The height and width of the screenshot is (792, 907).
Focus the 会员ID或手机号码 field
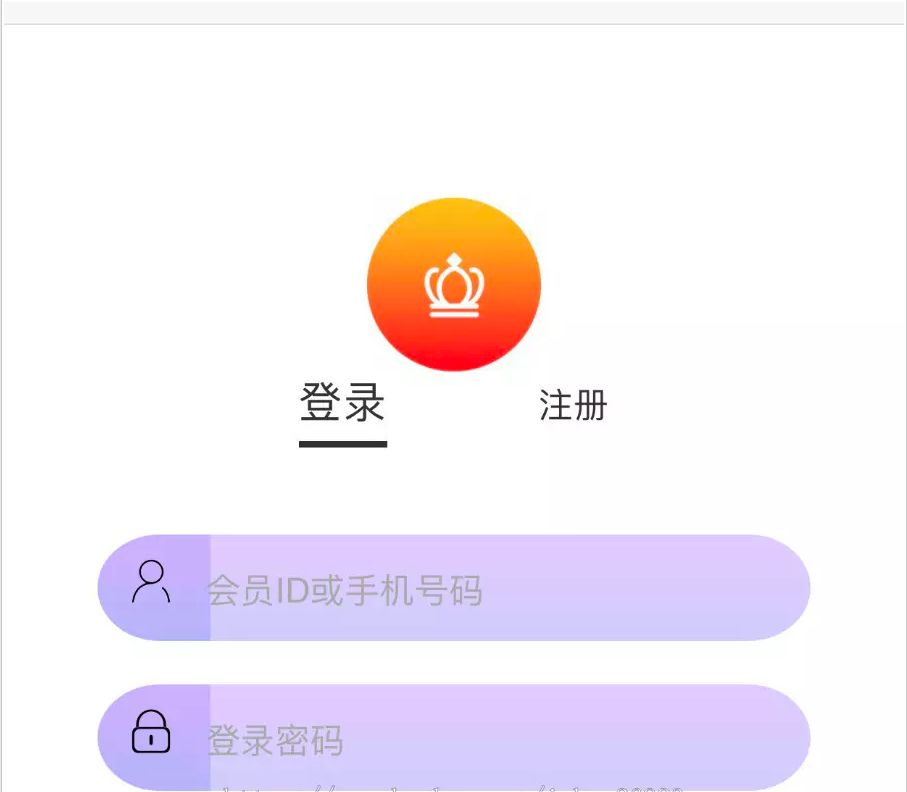(500, 590)
